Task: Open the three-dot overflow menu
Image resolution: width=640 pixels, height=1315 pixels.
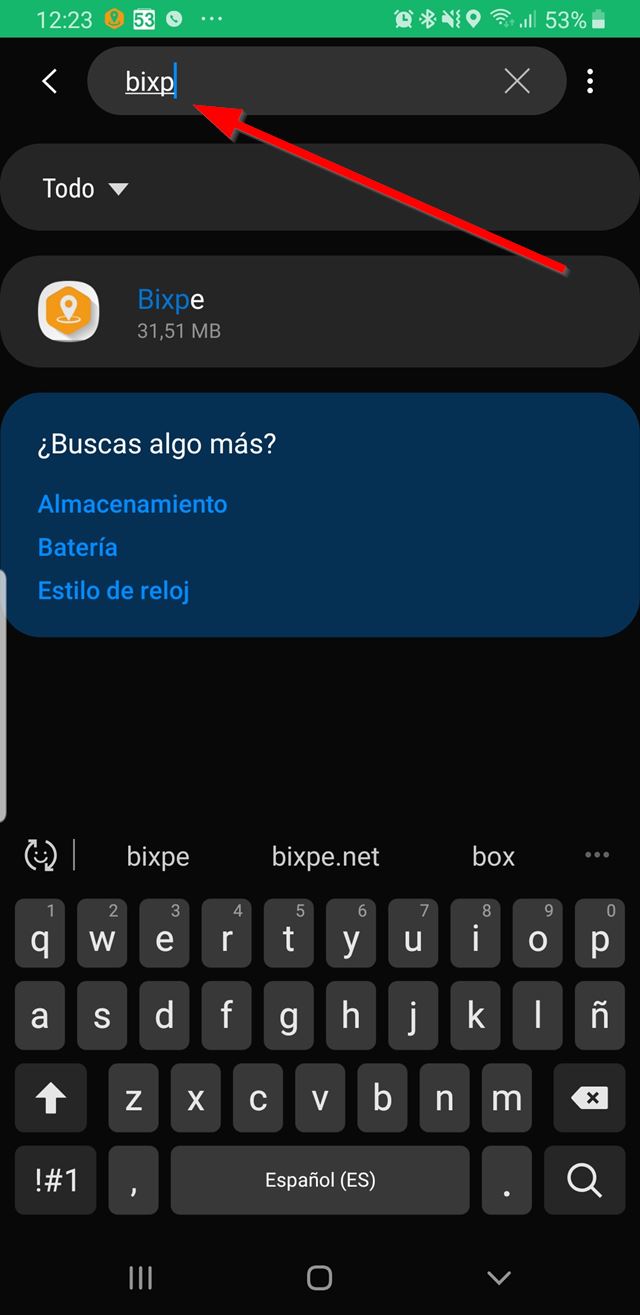Action: [x=590, y=81]
